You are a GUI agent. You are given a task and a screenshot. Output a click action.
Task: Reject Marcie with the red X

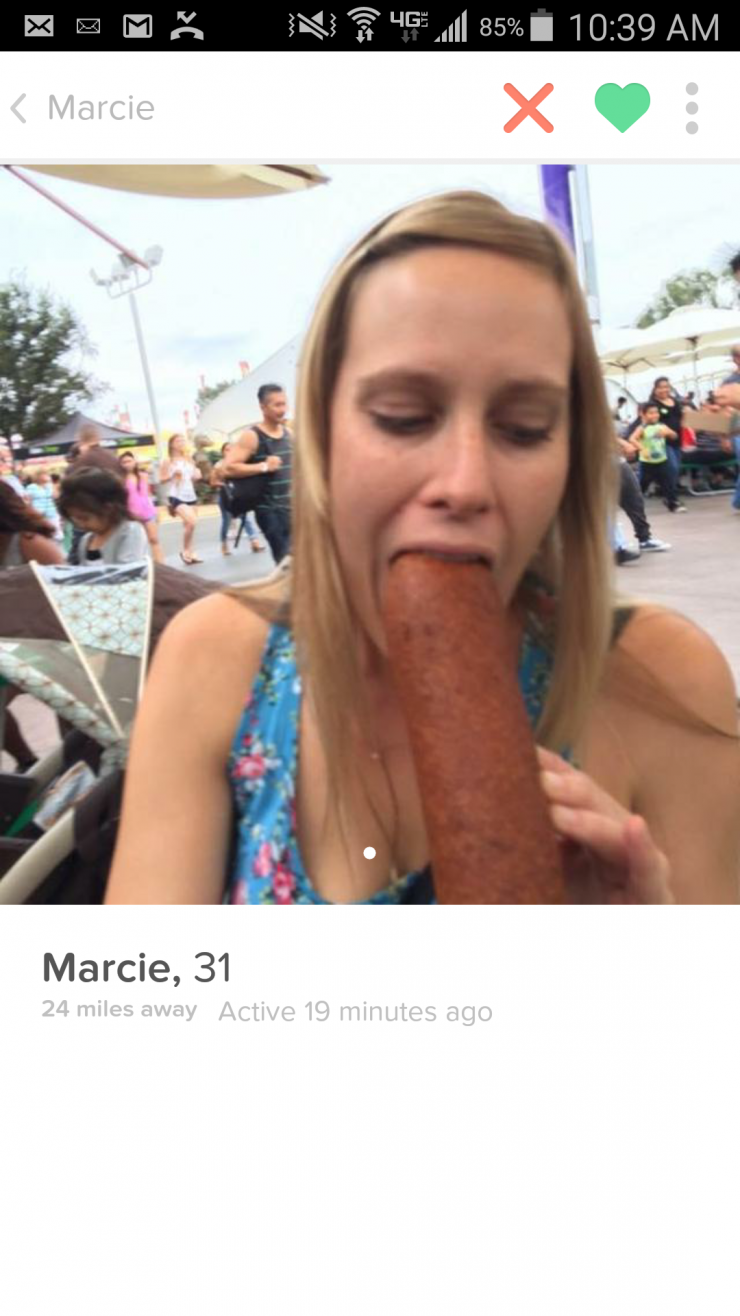528,108
